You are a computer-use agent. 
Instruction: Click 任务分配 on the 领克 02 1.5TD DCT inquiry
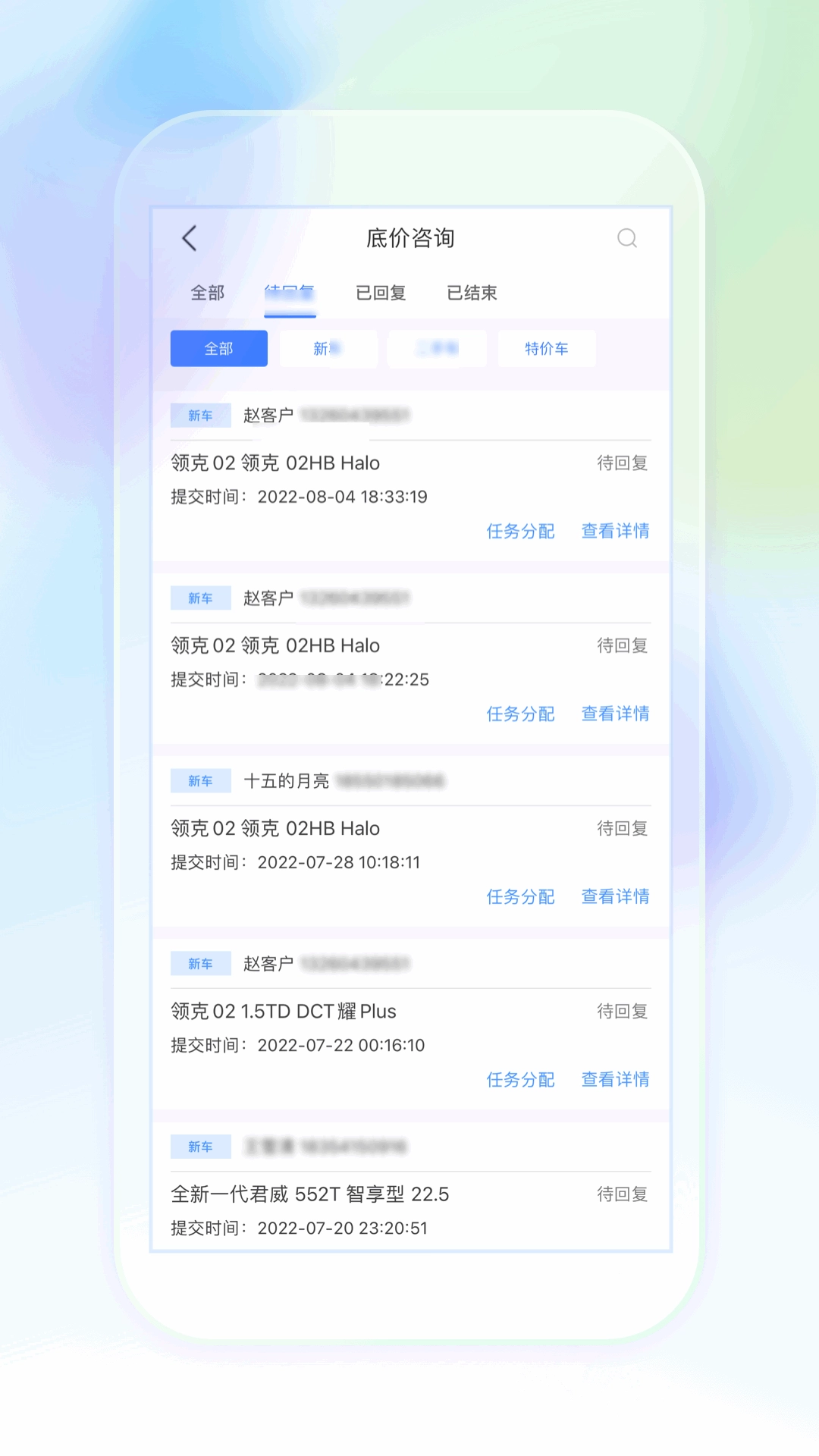[520, 1079]
